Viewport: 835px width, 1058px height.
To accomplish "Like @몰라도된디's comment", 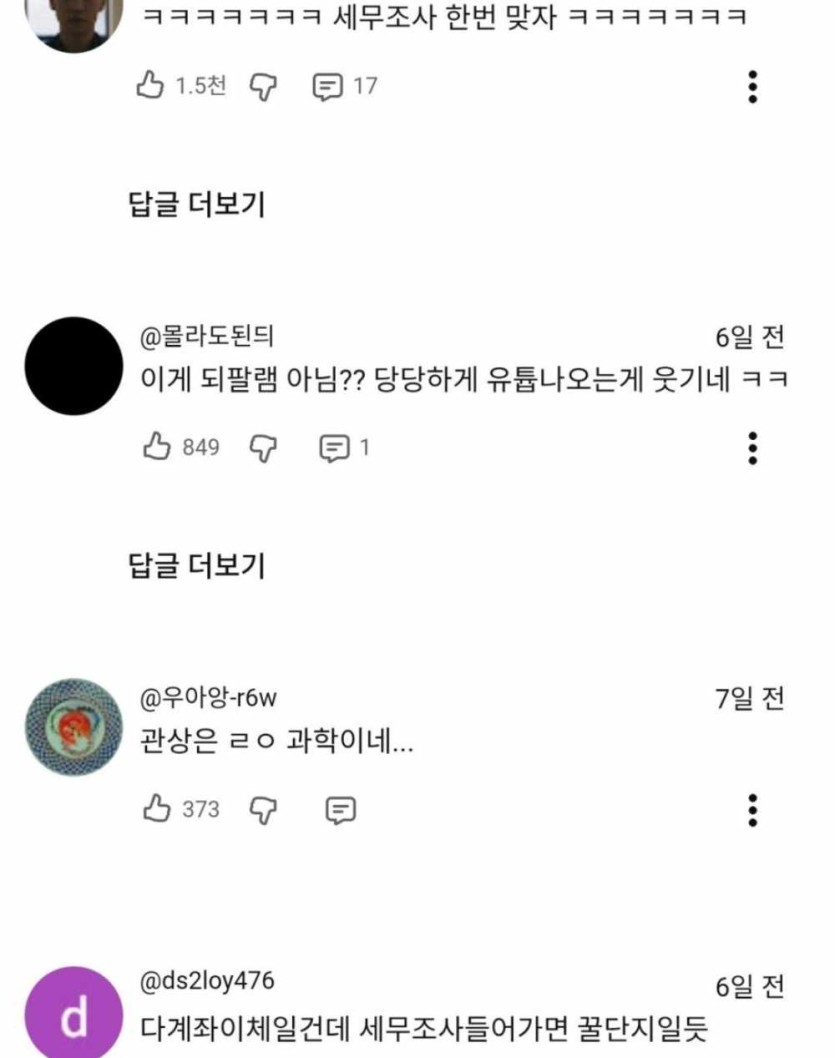I will 156,447.
